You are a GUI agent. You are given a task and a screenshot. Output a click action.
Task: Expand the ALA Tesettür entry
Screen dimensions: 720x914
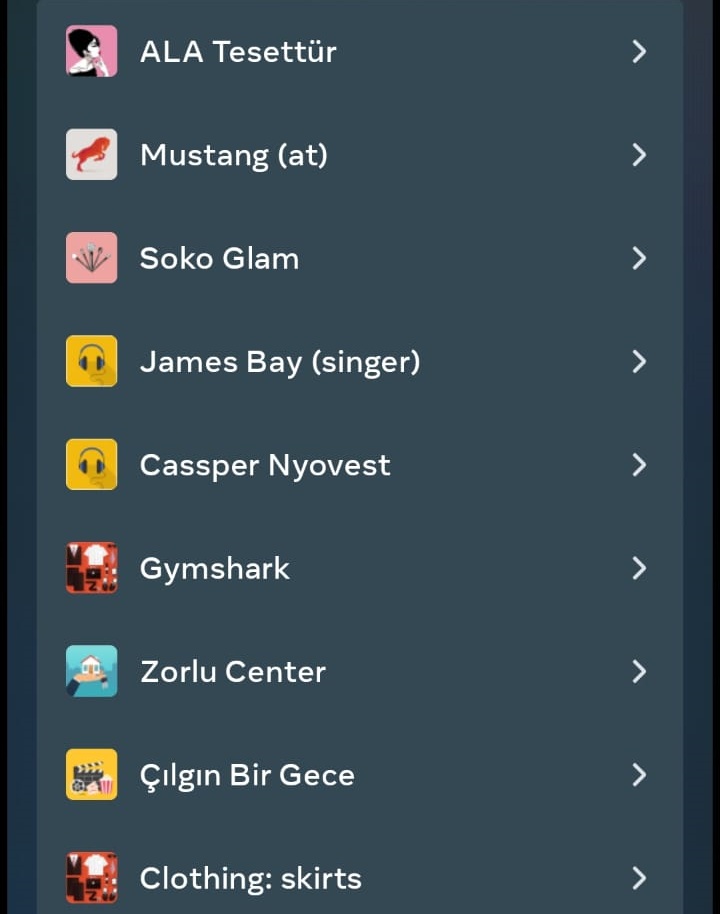click(x=639, y=51)
